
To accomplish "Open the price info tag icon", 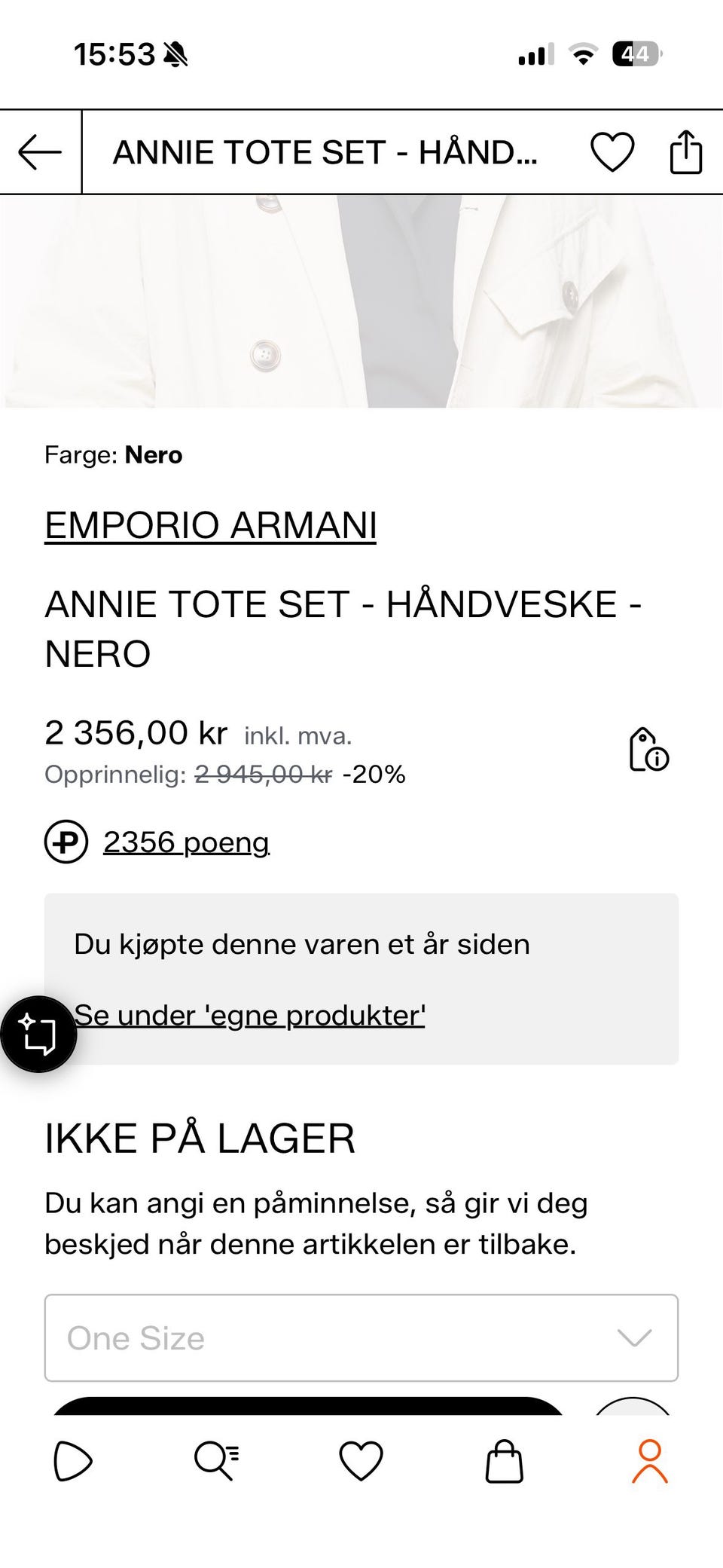I will pyautogui.click(x=648, y=750).
